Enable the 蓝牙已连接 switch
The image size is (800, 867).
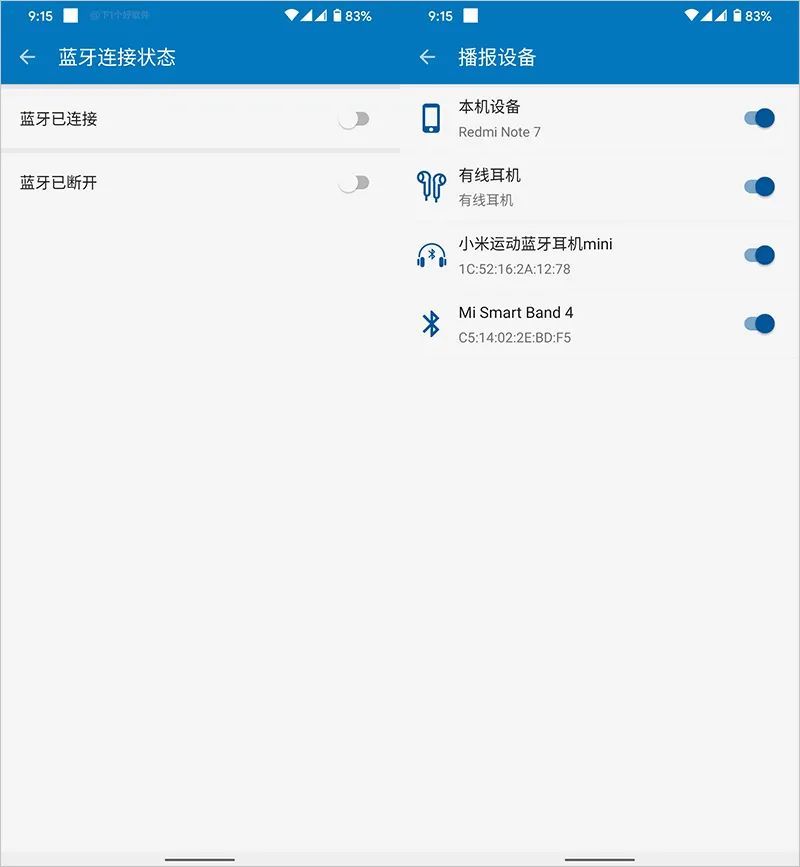(354, 119)
